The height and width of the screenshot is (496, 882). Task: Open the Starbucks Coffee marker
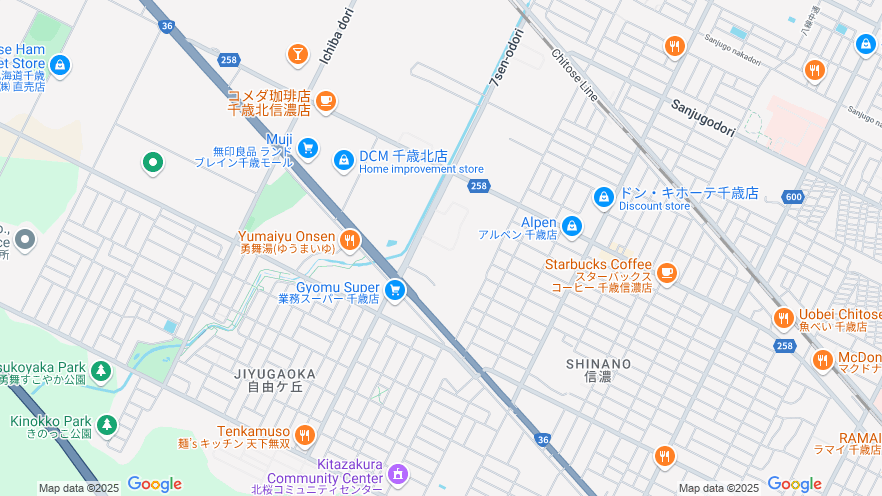tap(667, 272)
